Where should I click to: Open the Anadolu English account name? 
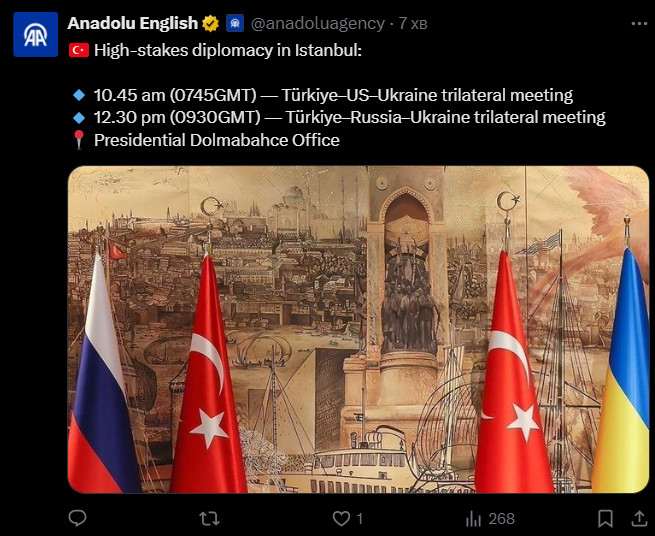click(132, 23)
